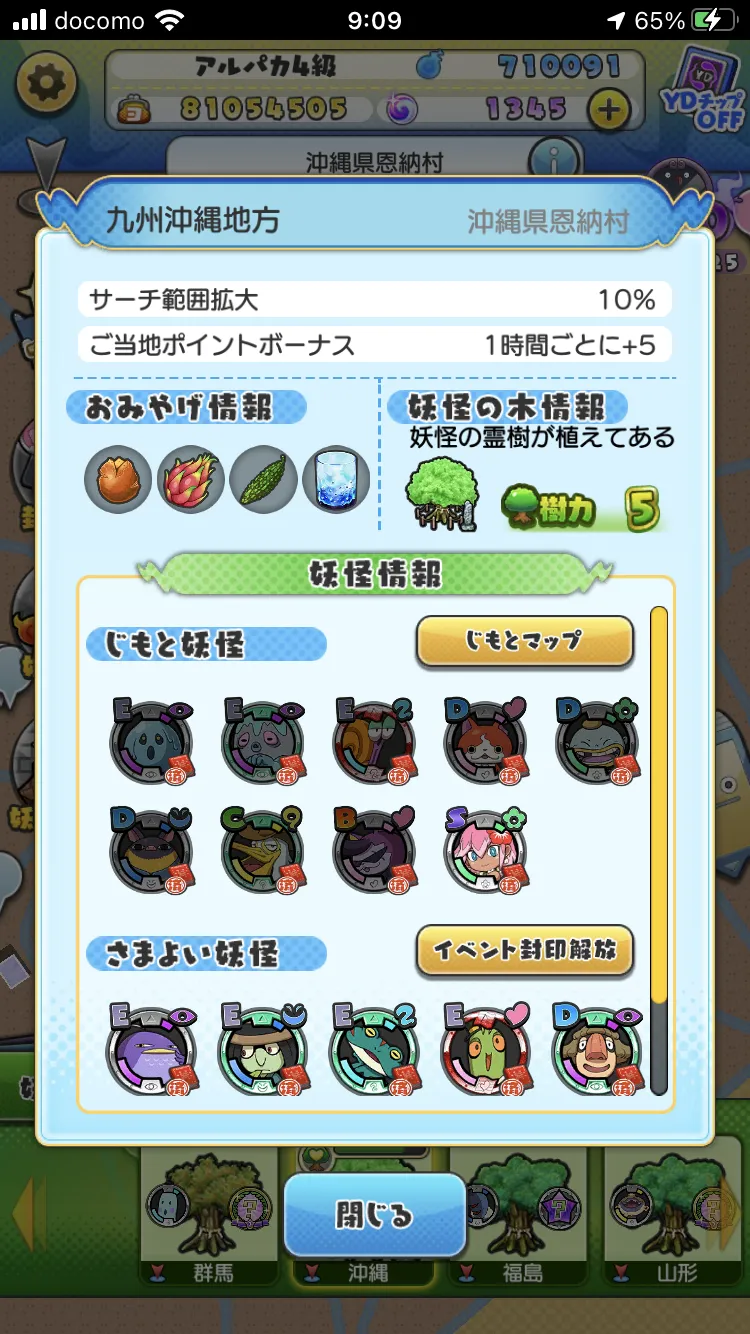
Task: Toggle the YDチップ OFF icon
Action: [703, 89]
